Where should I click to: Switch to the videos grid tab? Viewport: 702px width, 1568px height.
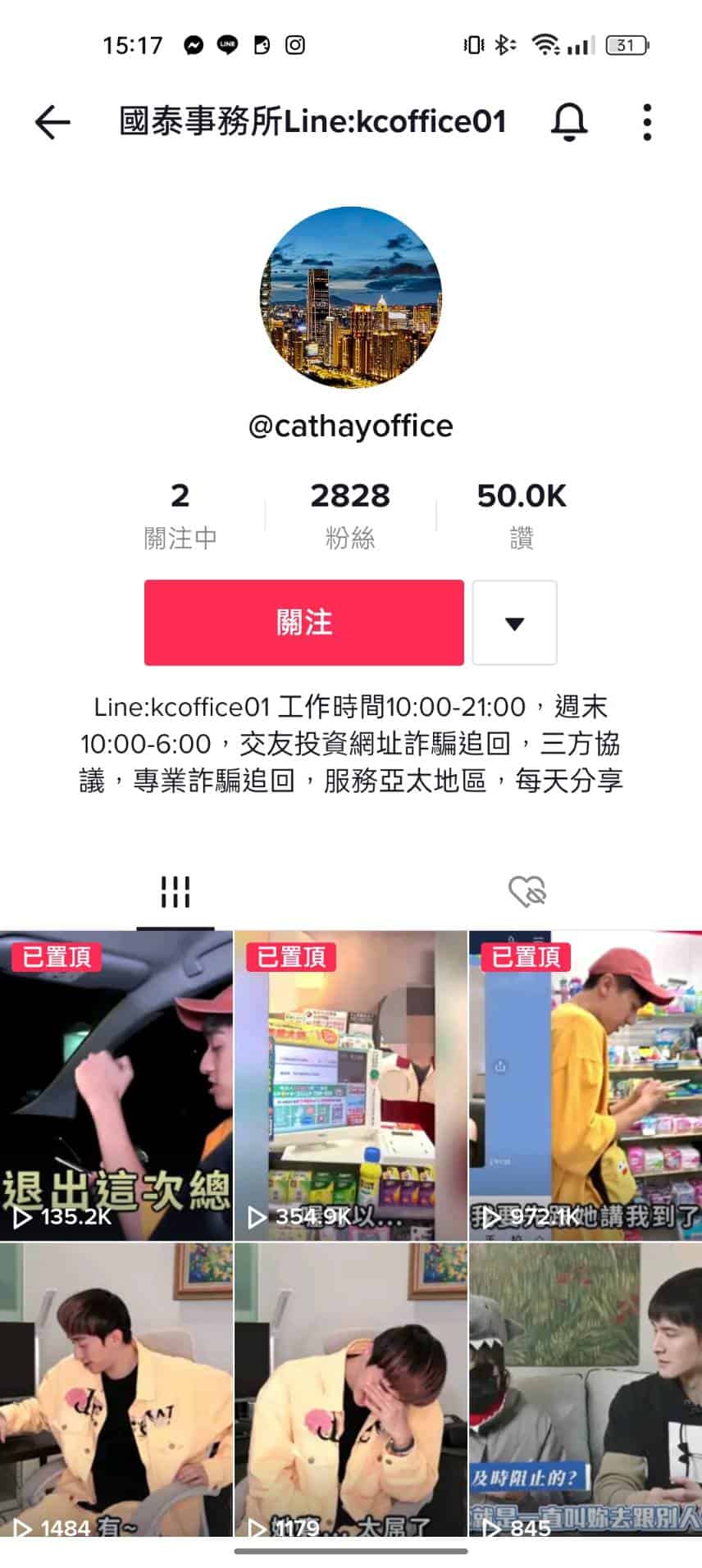coord(175,891)
